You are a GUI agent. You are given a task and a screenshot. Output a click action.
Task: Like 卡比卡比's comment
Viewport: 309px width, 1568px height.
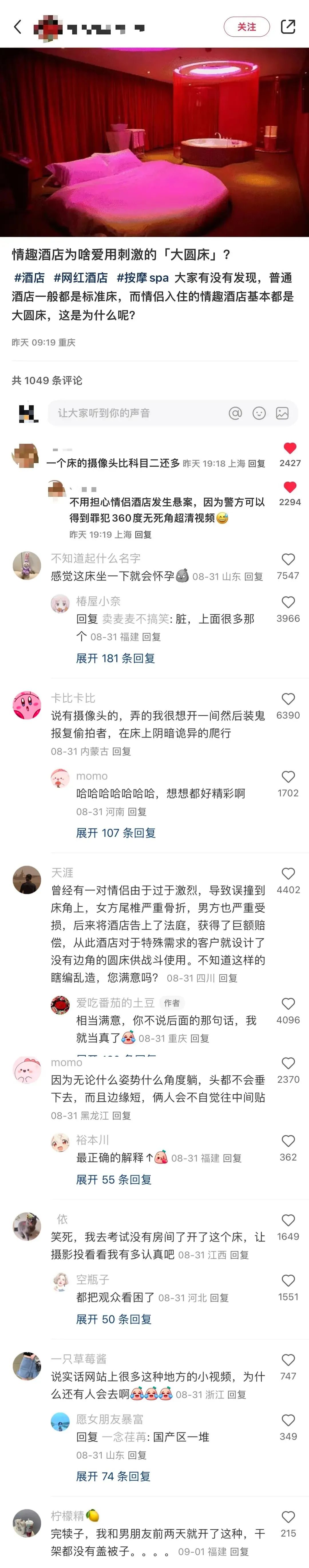pyautogui.click(x=288, y=699)
